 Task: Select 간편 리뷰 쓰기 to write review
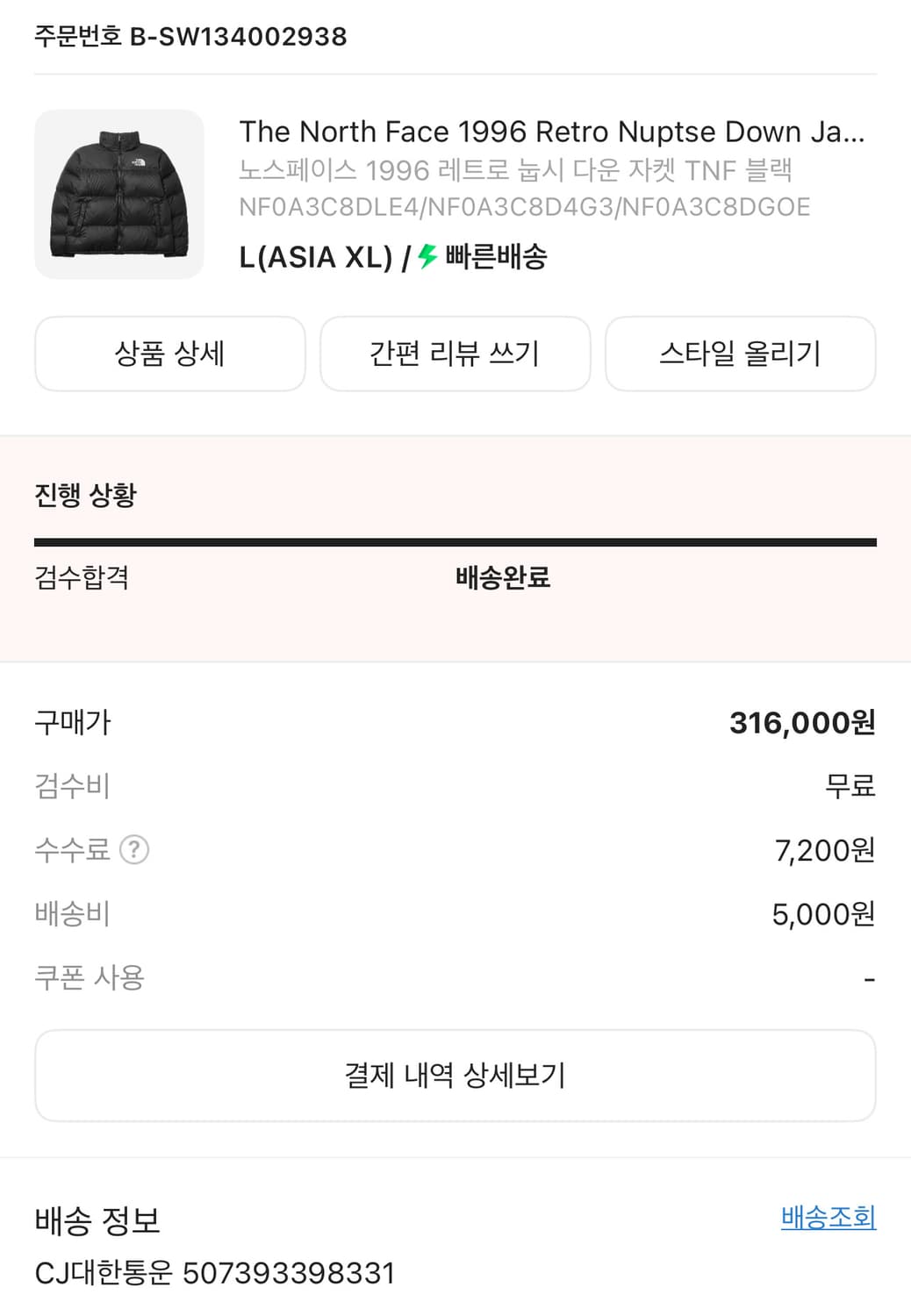point(456,354)
